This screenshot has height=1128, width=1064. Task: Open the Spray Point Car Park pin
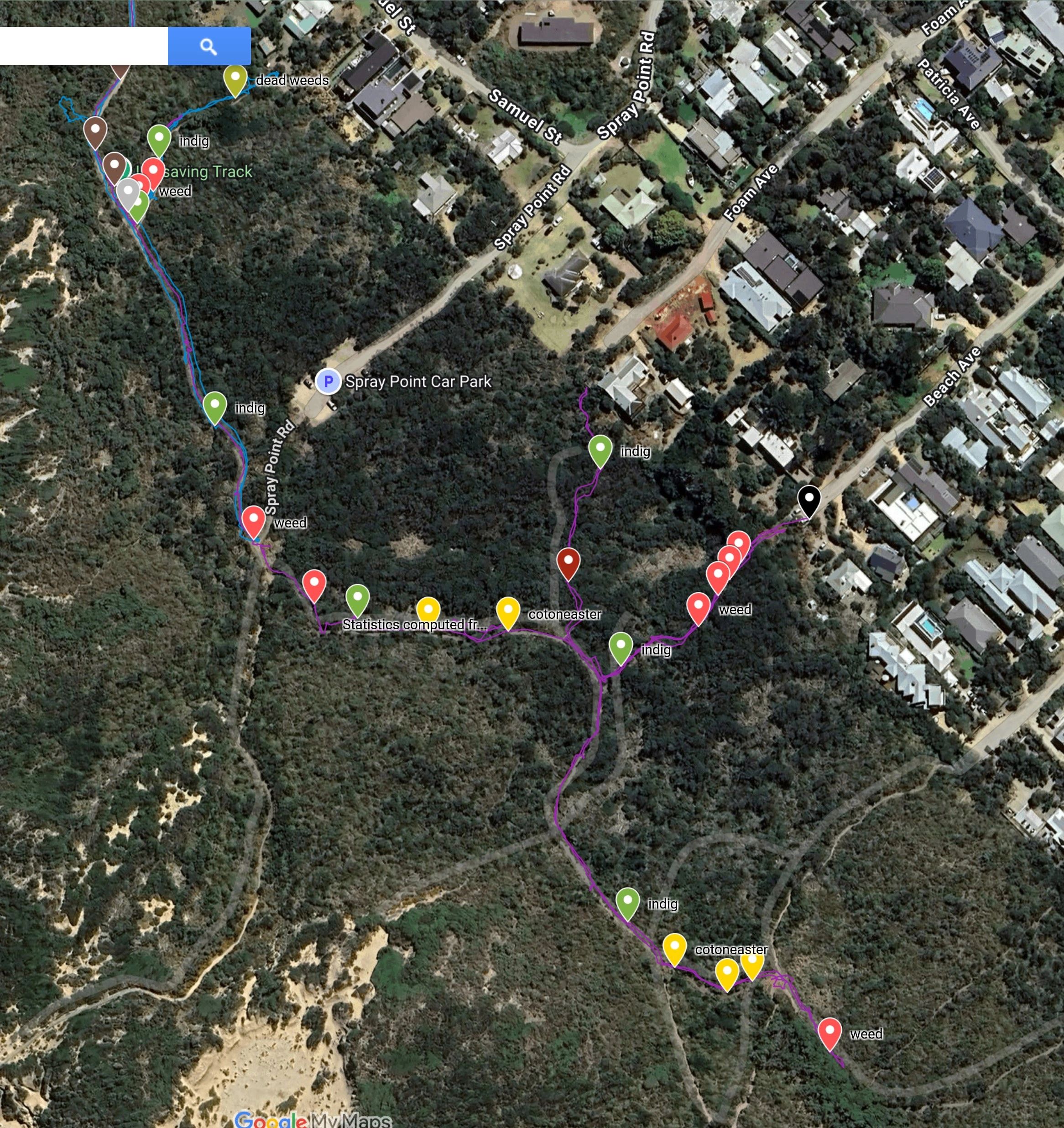click(328, 381)
